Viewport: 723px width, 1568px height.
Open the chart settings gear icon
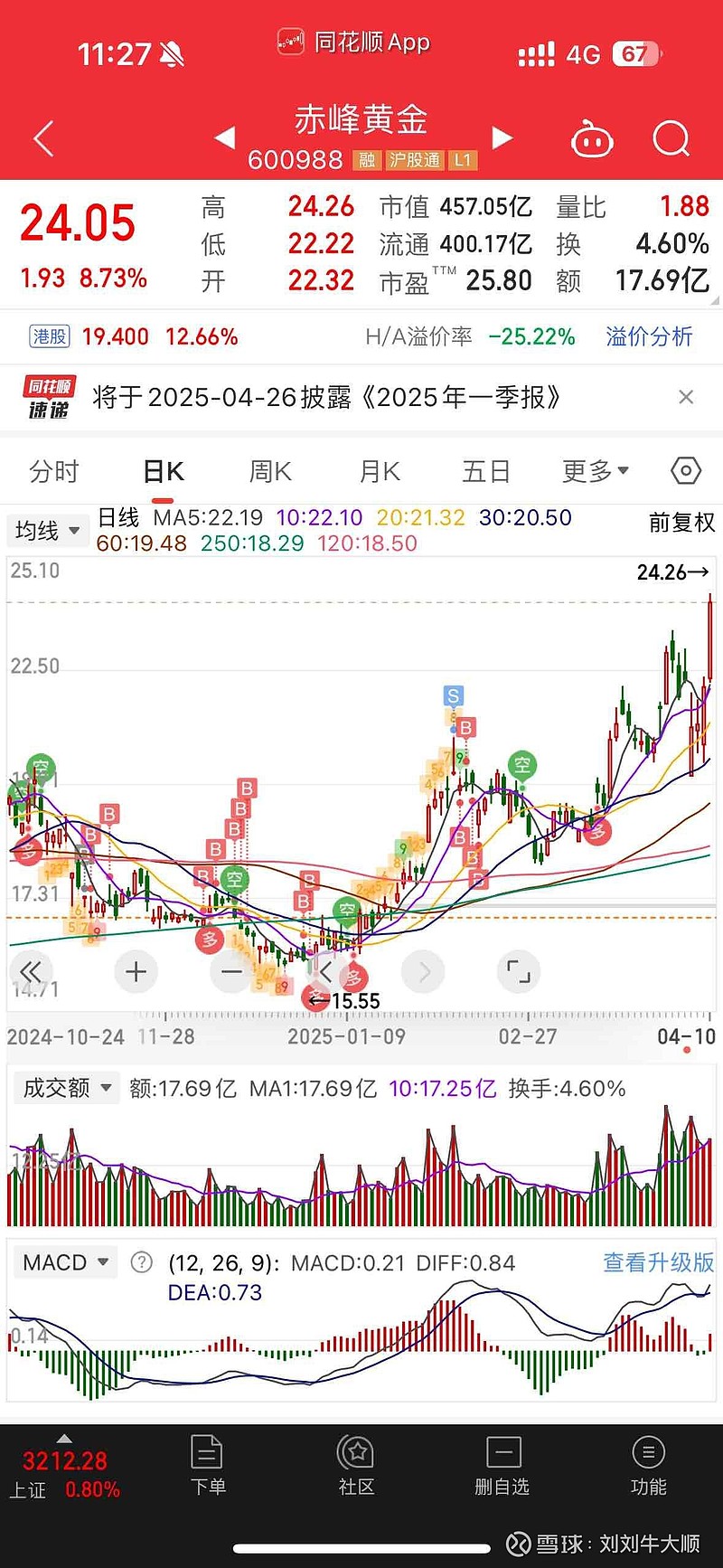685,470
